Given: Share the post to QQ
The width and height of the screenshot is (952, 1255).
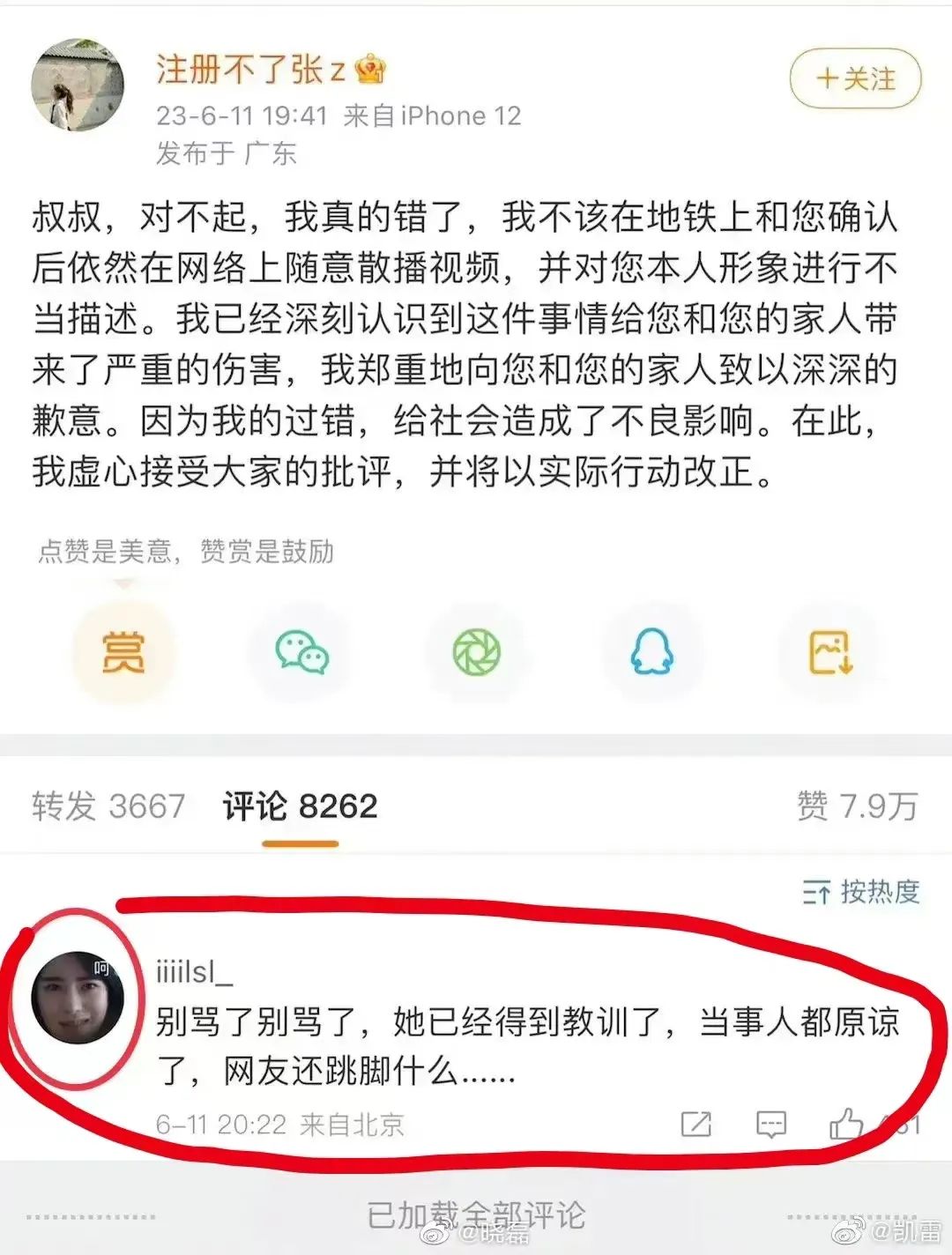Looking at the screenshot, I should click(x=651, y=652).
